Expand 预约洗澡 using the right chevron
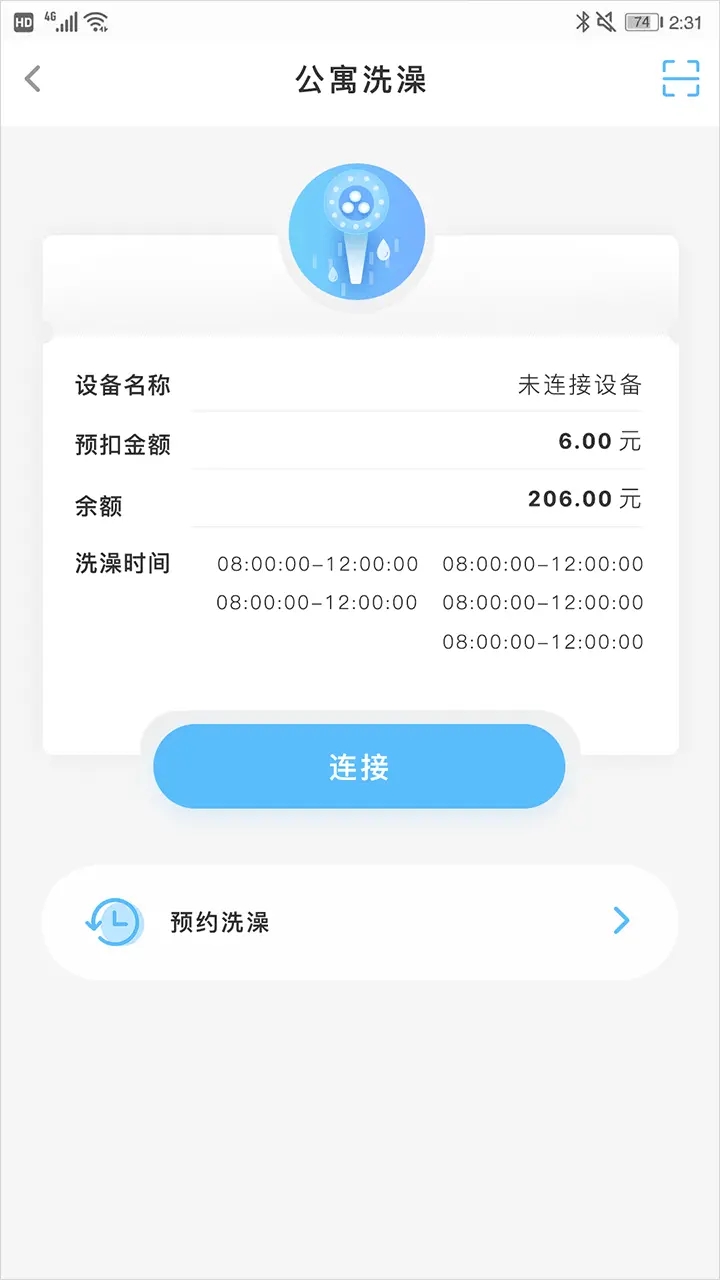Screen dimensions: 720x1280 [x=621, y=920]
